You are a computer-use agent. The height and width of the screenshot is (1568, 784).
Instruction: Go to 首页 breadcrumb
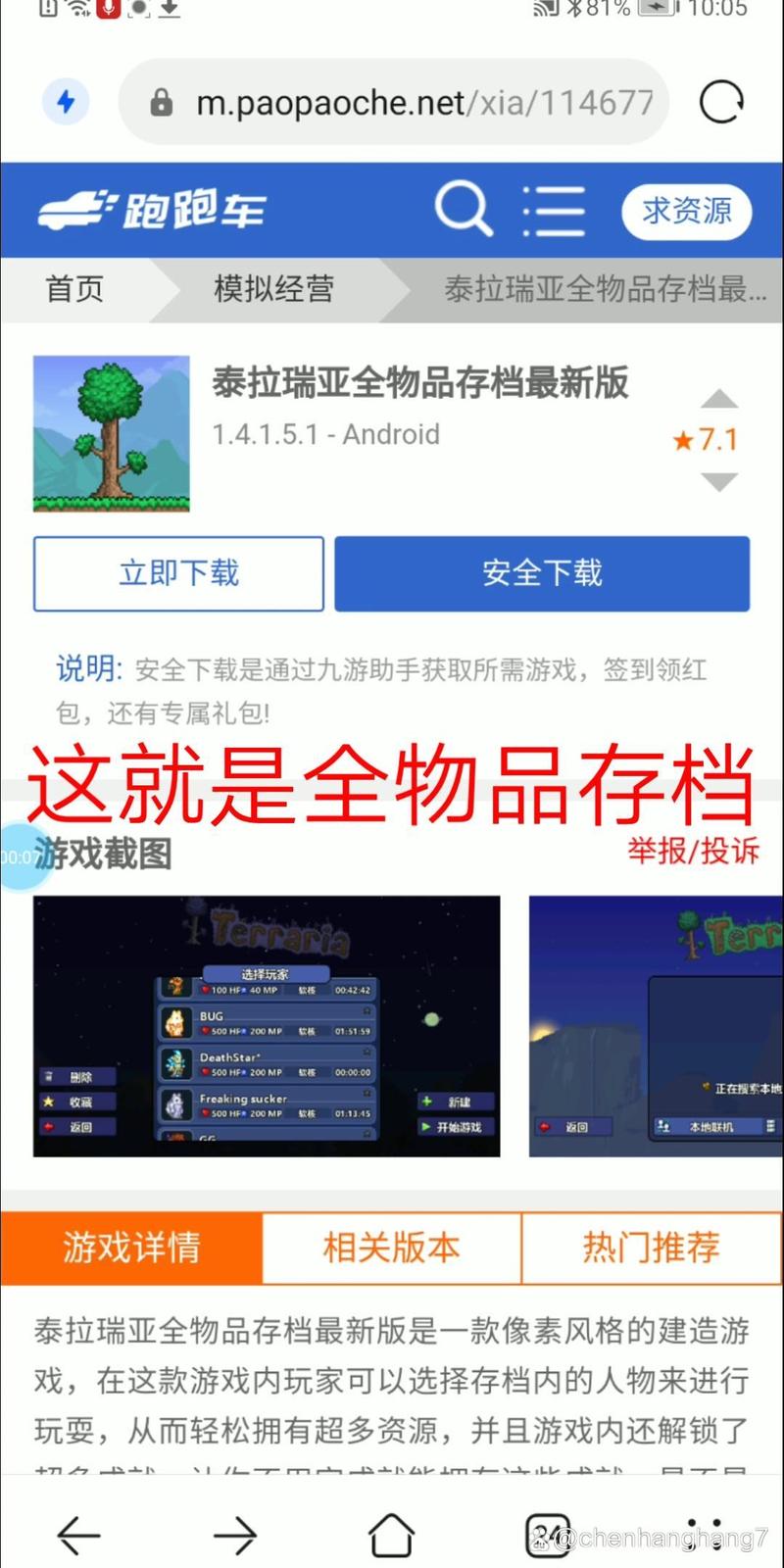(74, 289)
